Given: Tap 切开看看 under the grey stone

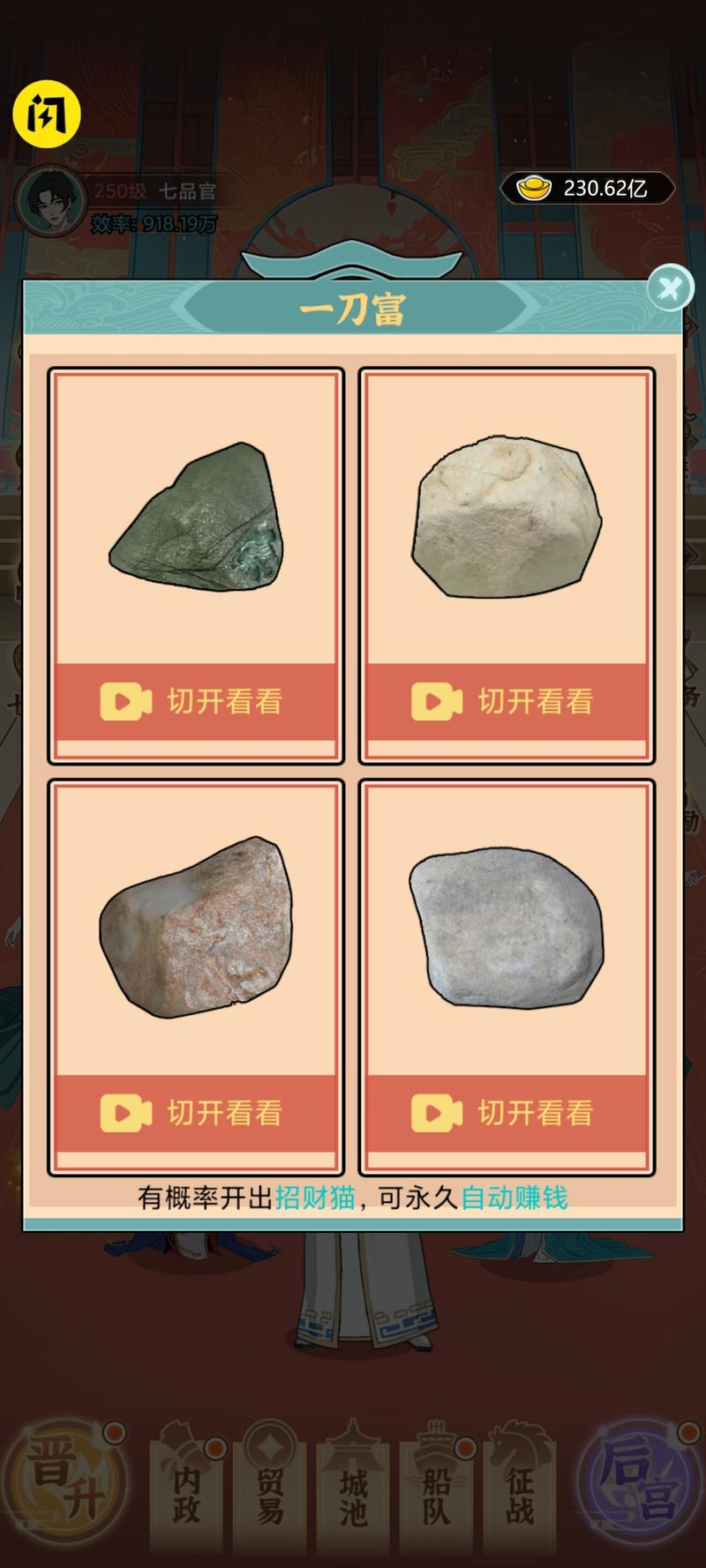Looking at the screenshot, I should pyautogui.click(x=506, y=1113).
